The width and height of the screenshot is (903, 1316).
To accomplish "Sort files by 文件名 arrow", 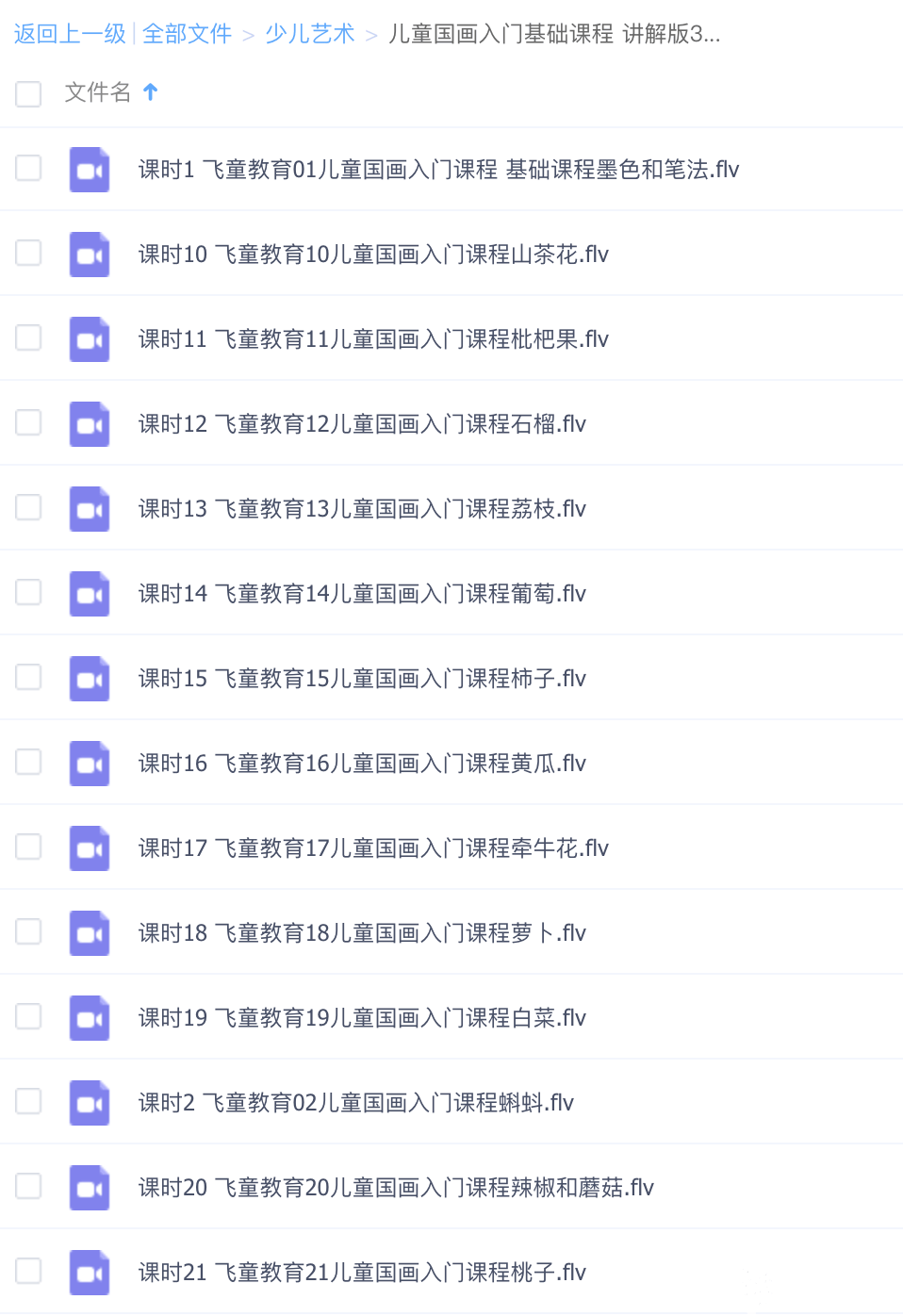I will pos(151,92).
